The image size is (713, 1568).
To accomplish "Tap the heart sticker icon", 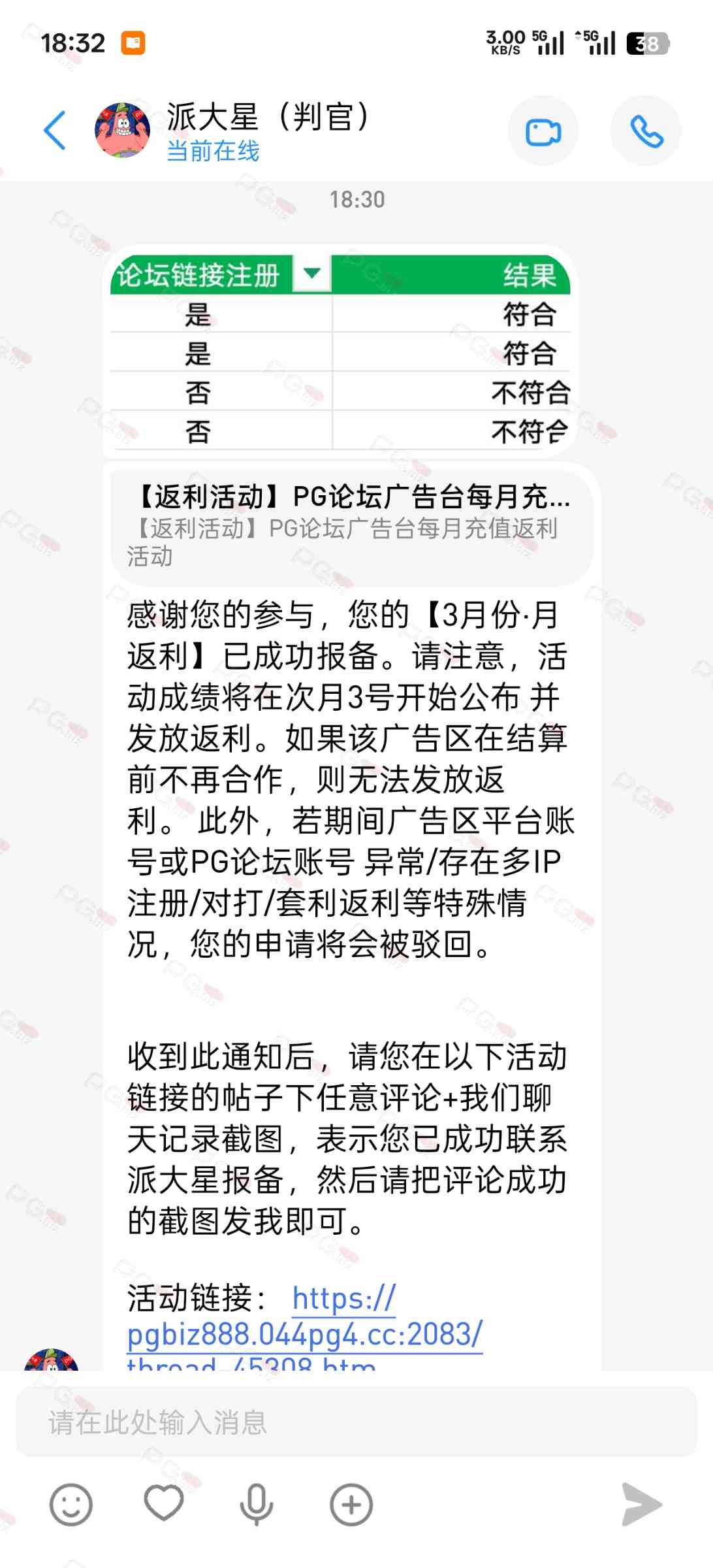I will click(x=163, y=1503).
